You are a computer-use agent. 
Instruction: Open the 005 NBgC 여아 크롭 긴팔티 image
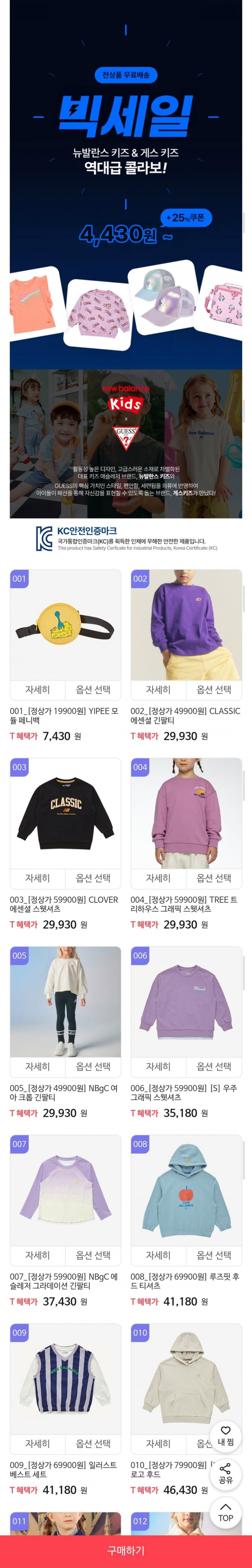[65, 1001]
